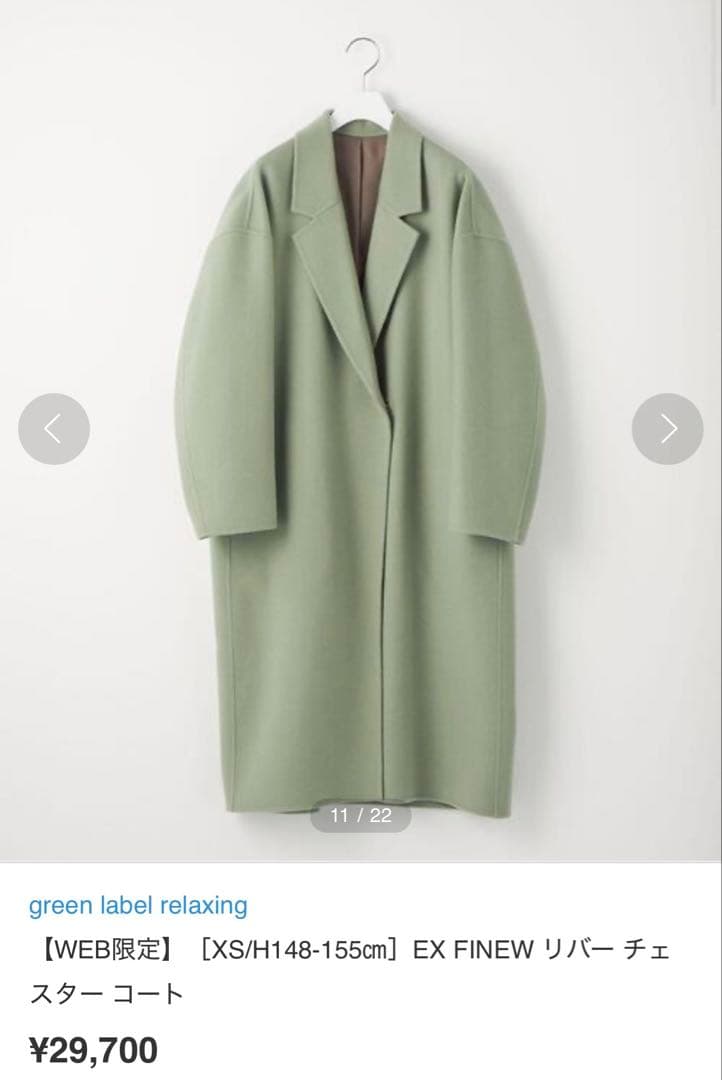Screen dimensions: 722x1080
Task: Tap the image position indicator bar
Action: tap(361, 815)
